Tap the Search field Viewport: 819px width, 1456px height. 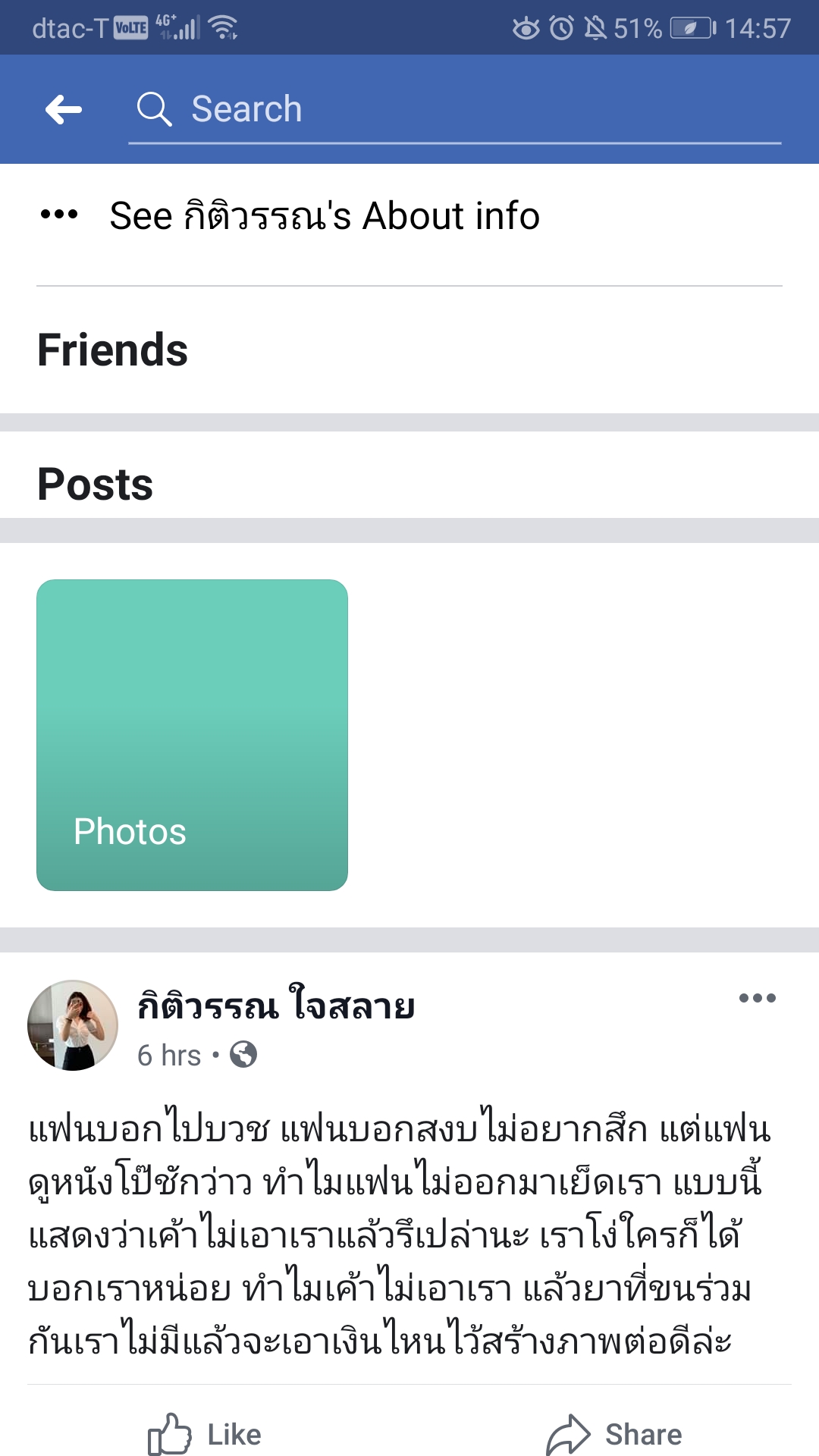coord(455,109)
